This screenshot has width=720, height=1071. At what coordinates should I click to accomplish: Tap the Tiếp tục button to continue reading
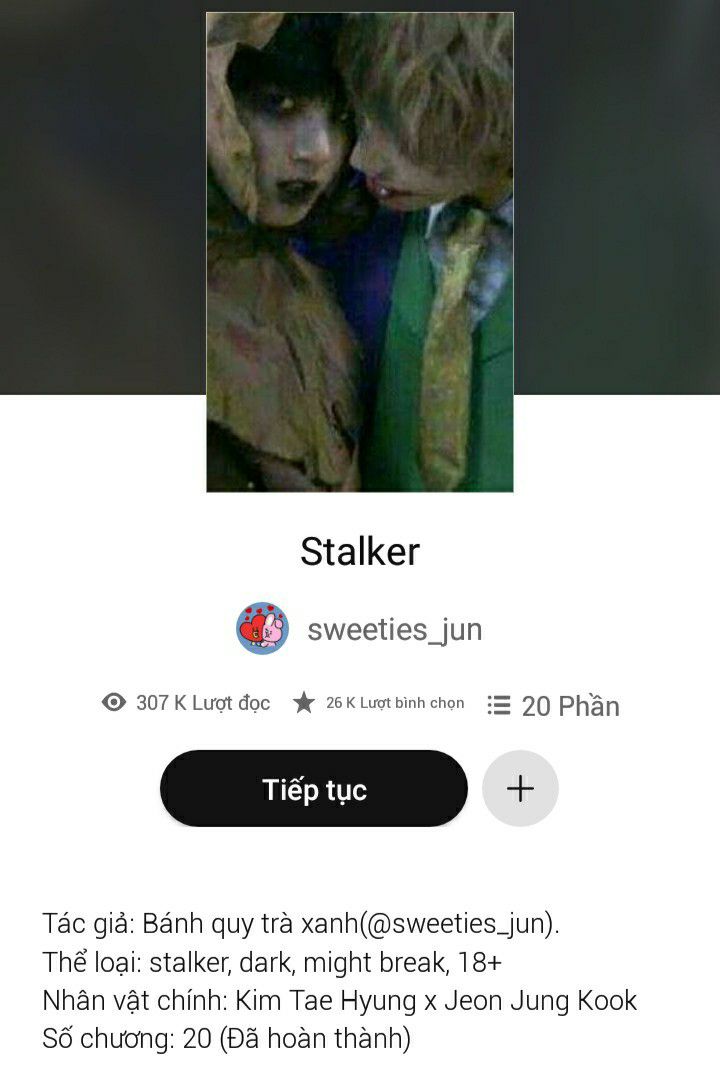[313, 789]
